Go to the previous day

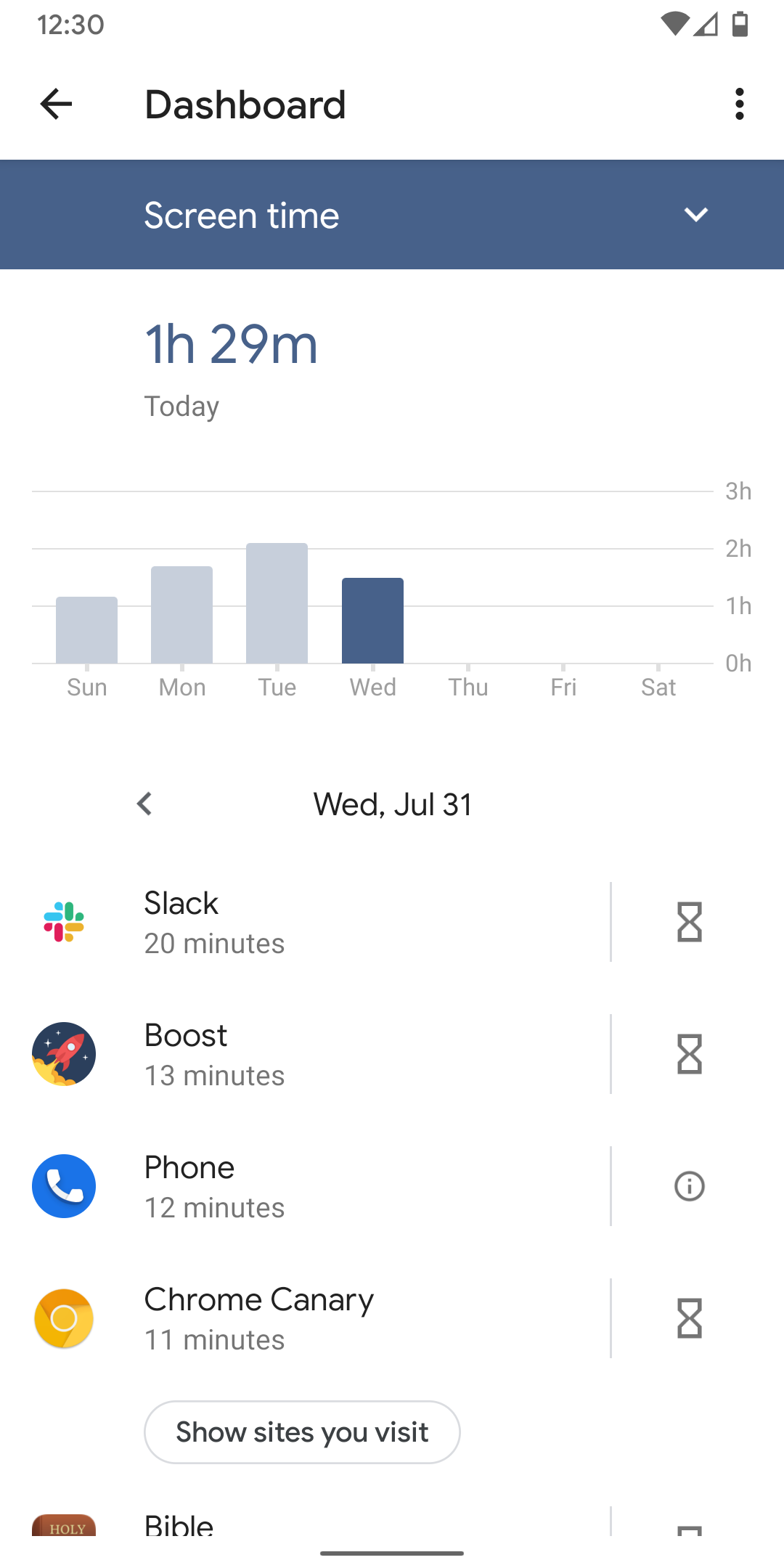click(x=144, y=804)
